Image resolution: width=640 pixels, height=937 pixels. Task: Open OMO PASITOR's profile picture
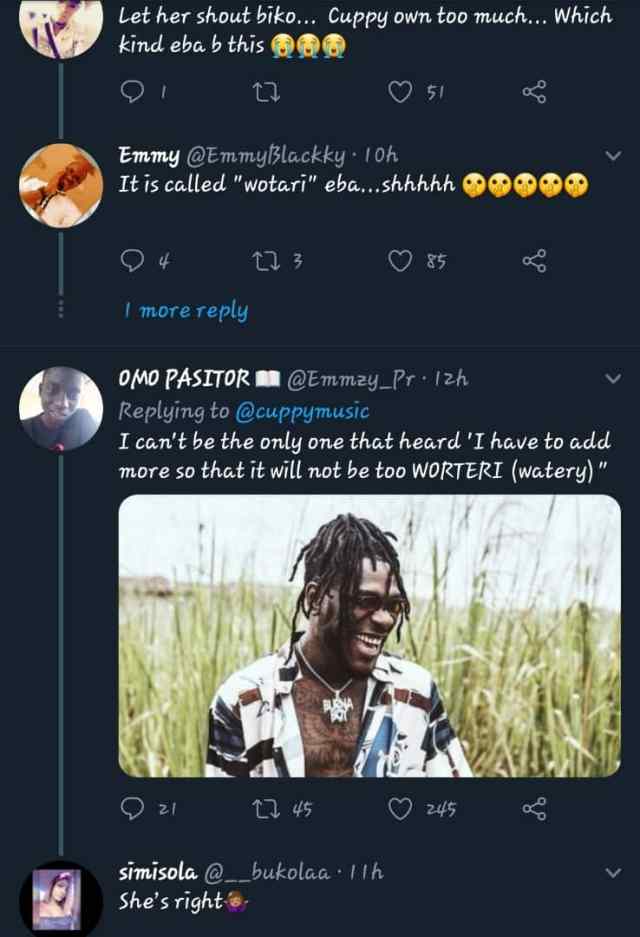[61, 407]
